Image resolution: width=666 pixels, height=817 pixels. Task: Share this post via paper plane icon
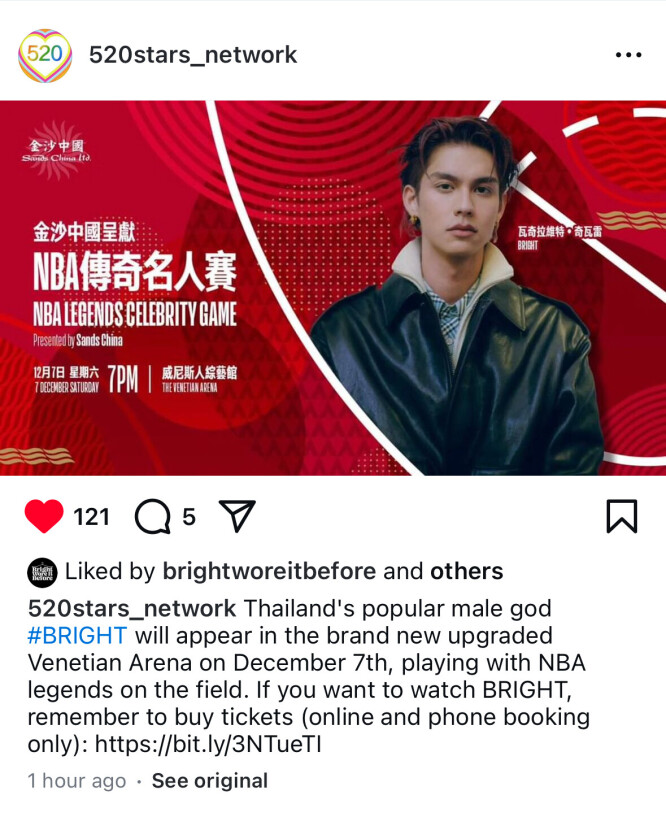237,516
